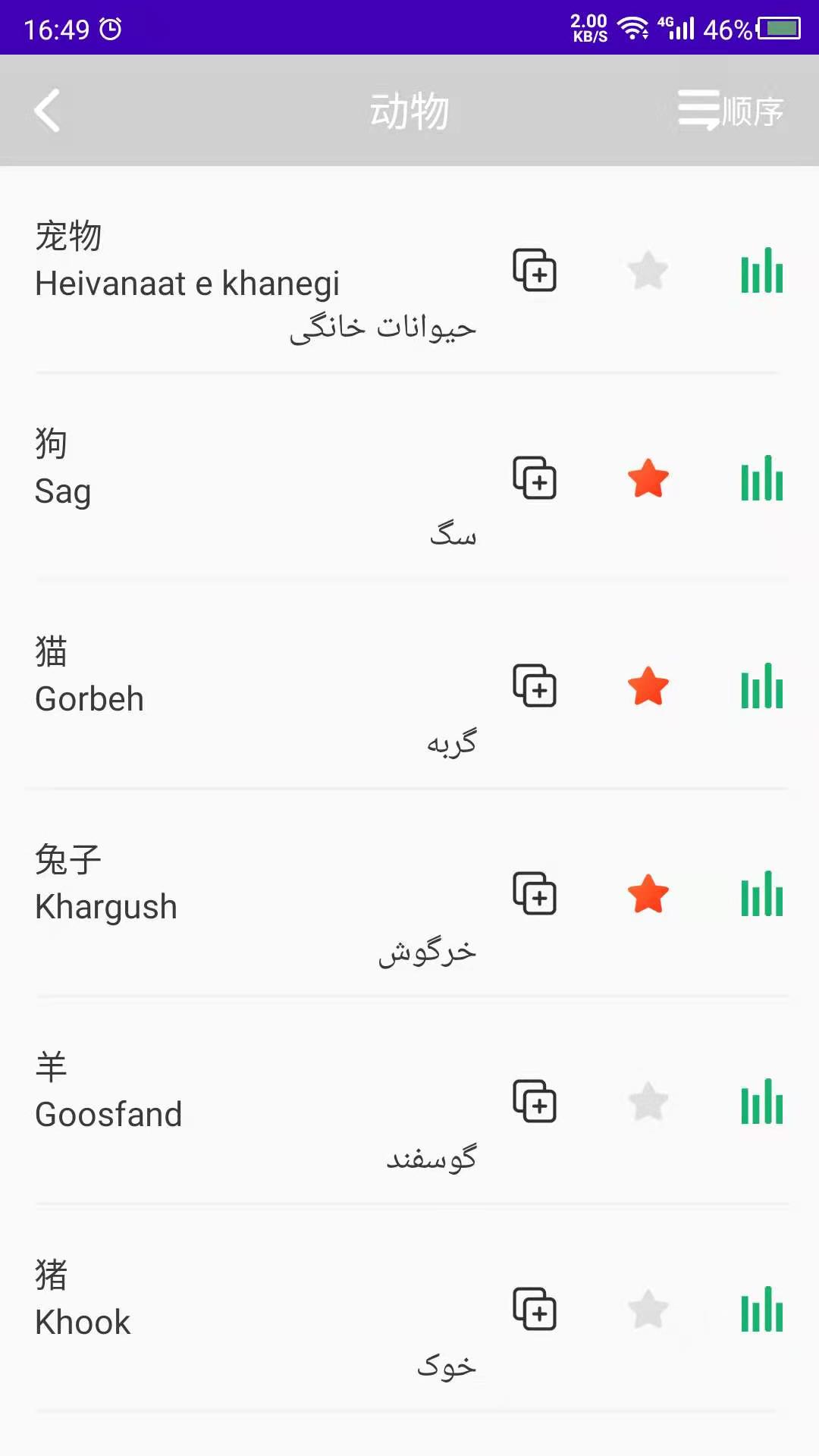
Task: Favorite the Goosfand entry
Action: [649, 1102]
